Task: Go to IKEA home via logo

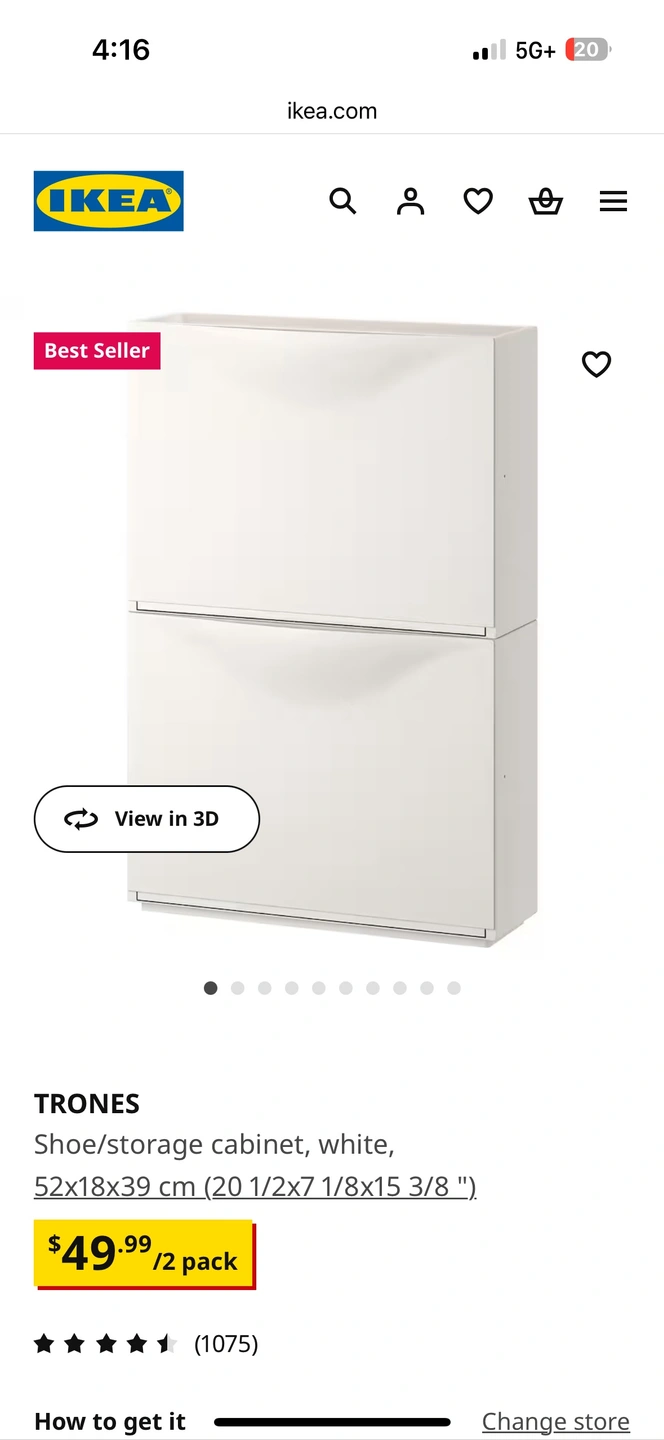Action: click(x=109, y=201)
